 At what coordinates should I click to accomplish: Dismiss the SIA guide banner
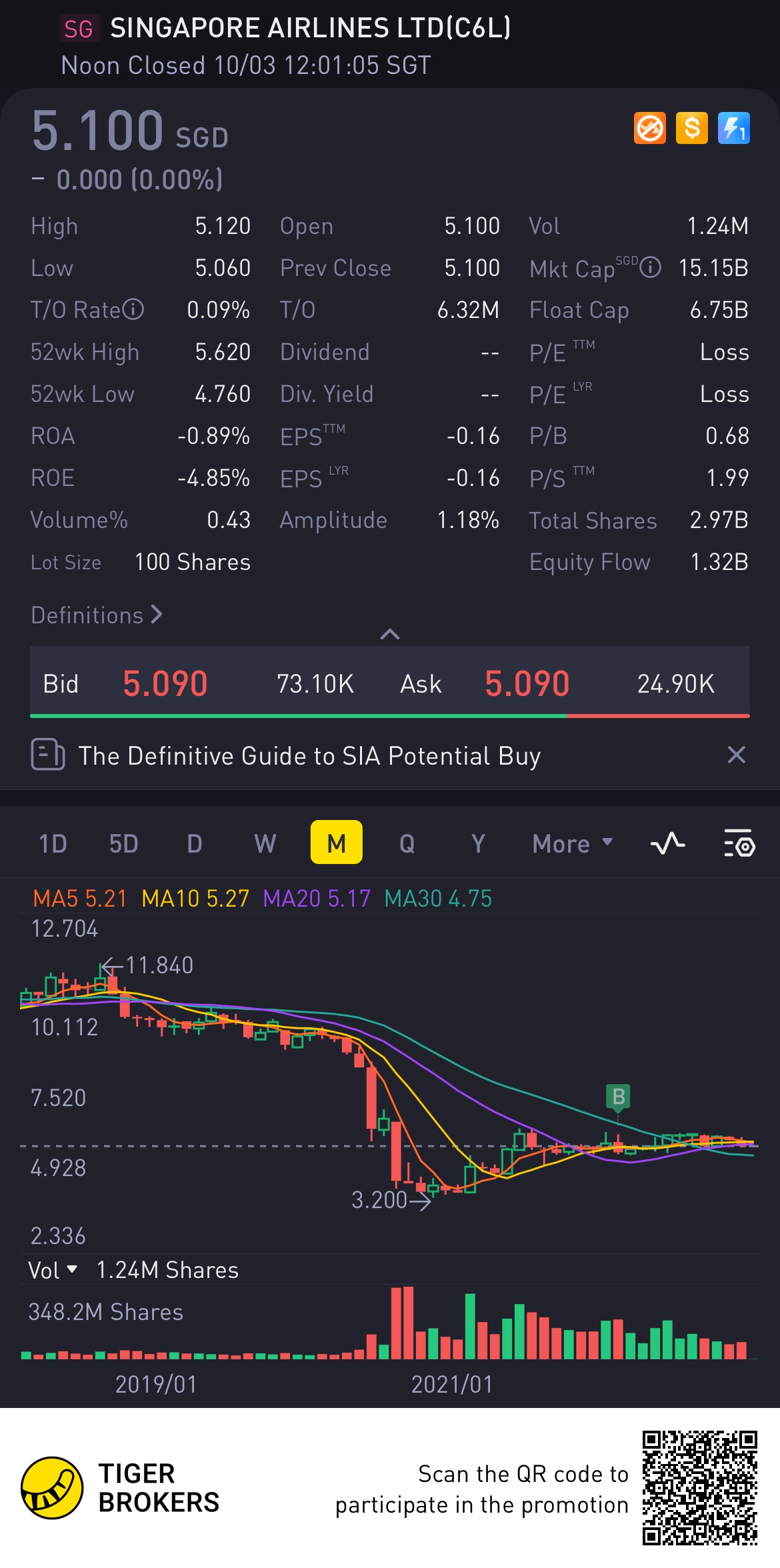736,755
